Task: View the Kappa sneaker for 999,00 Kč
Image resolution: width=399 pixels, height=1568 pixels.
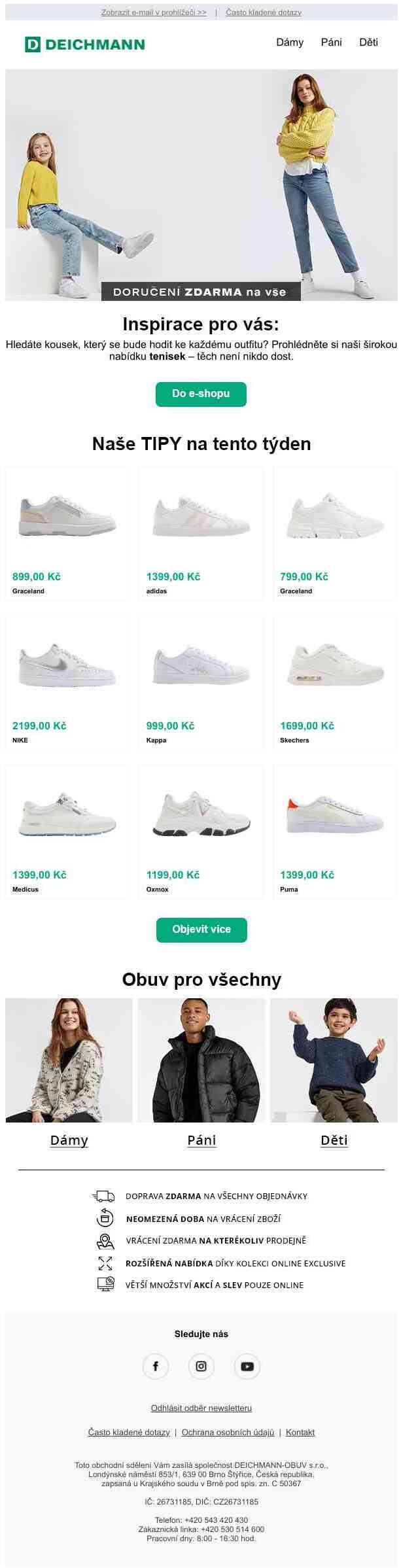Action: point(201,682)
